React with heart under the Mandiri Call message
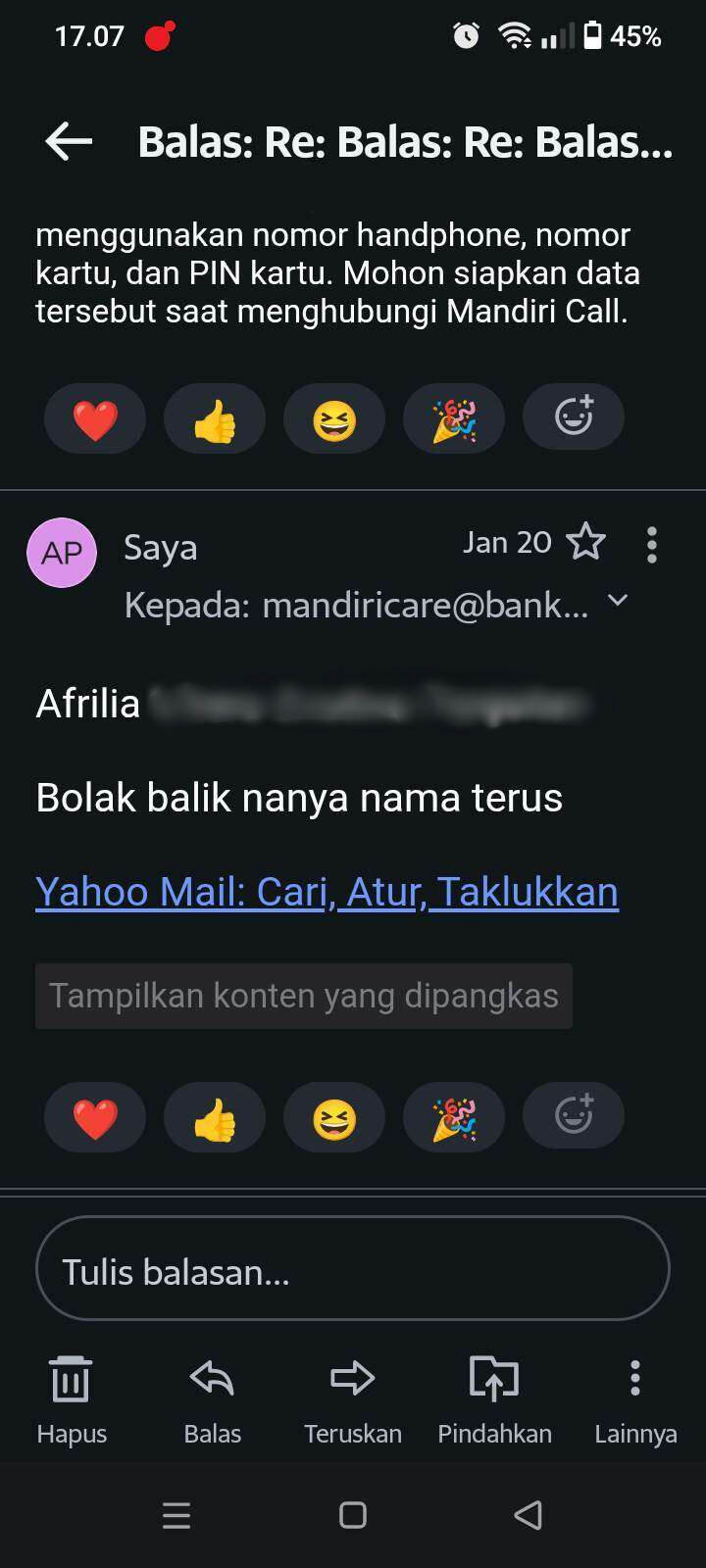The width and height of the screenshot is (706, 1568). point(95,418)
